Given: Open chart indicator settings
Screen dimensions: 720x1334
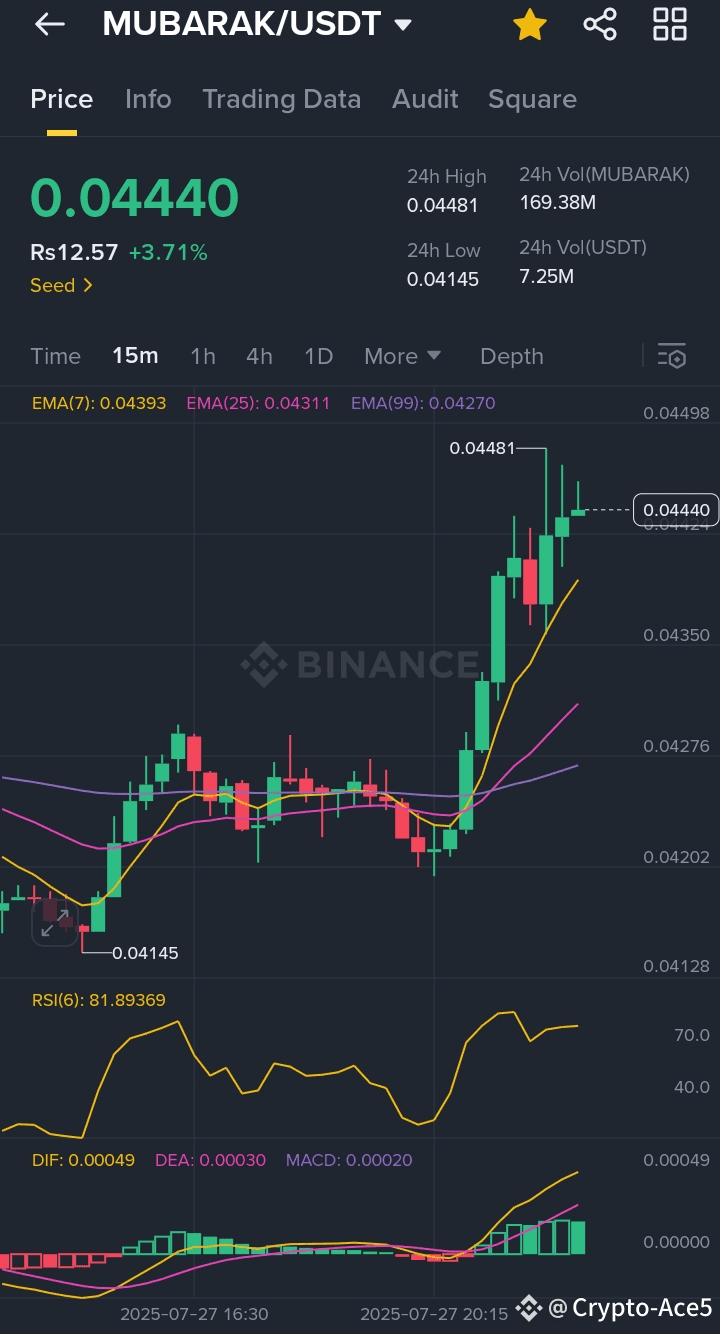Looking at the screenshot, I should (x=672, y=356).
